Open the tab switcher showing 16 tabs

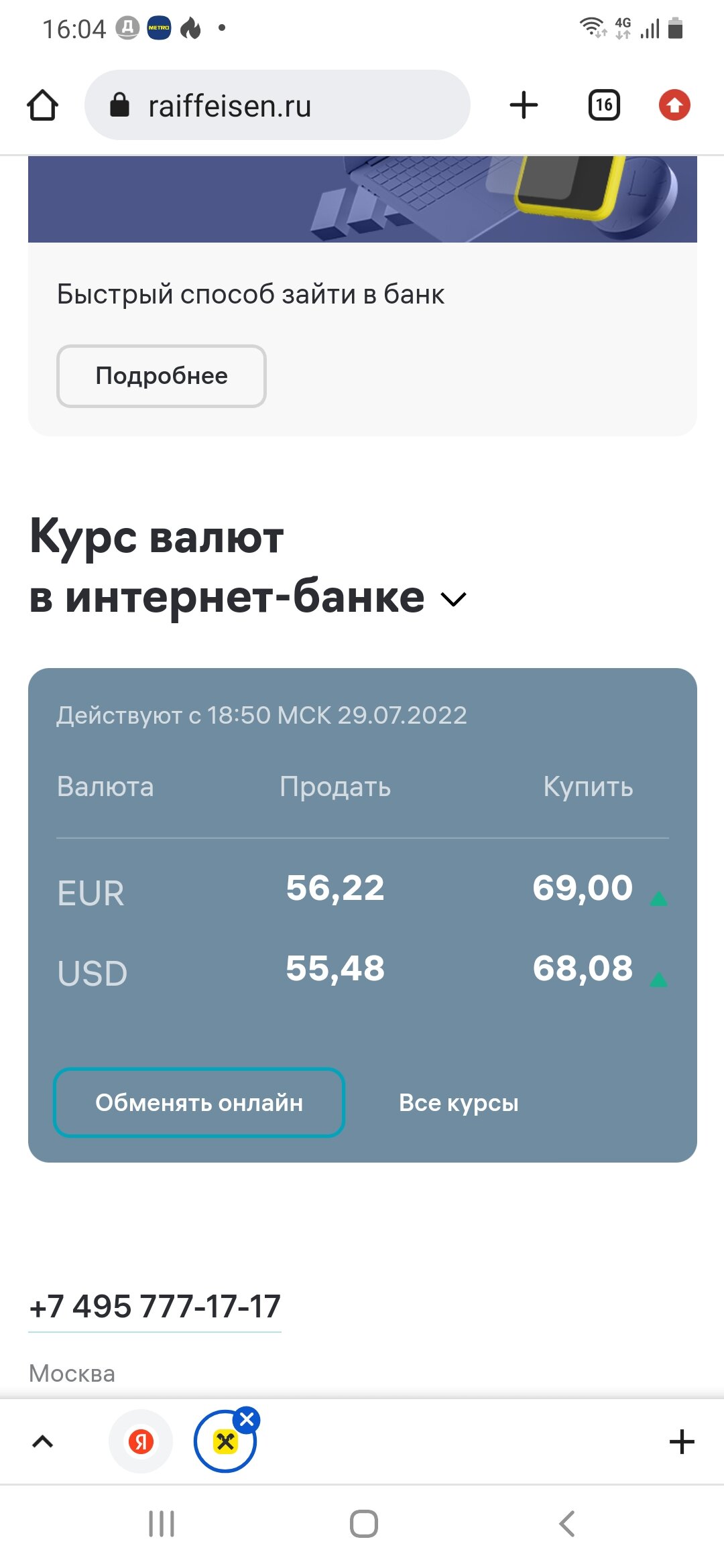tap(604, 105)
